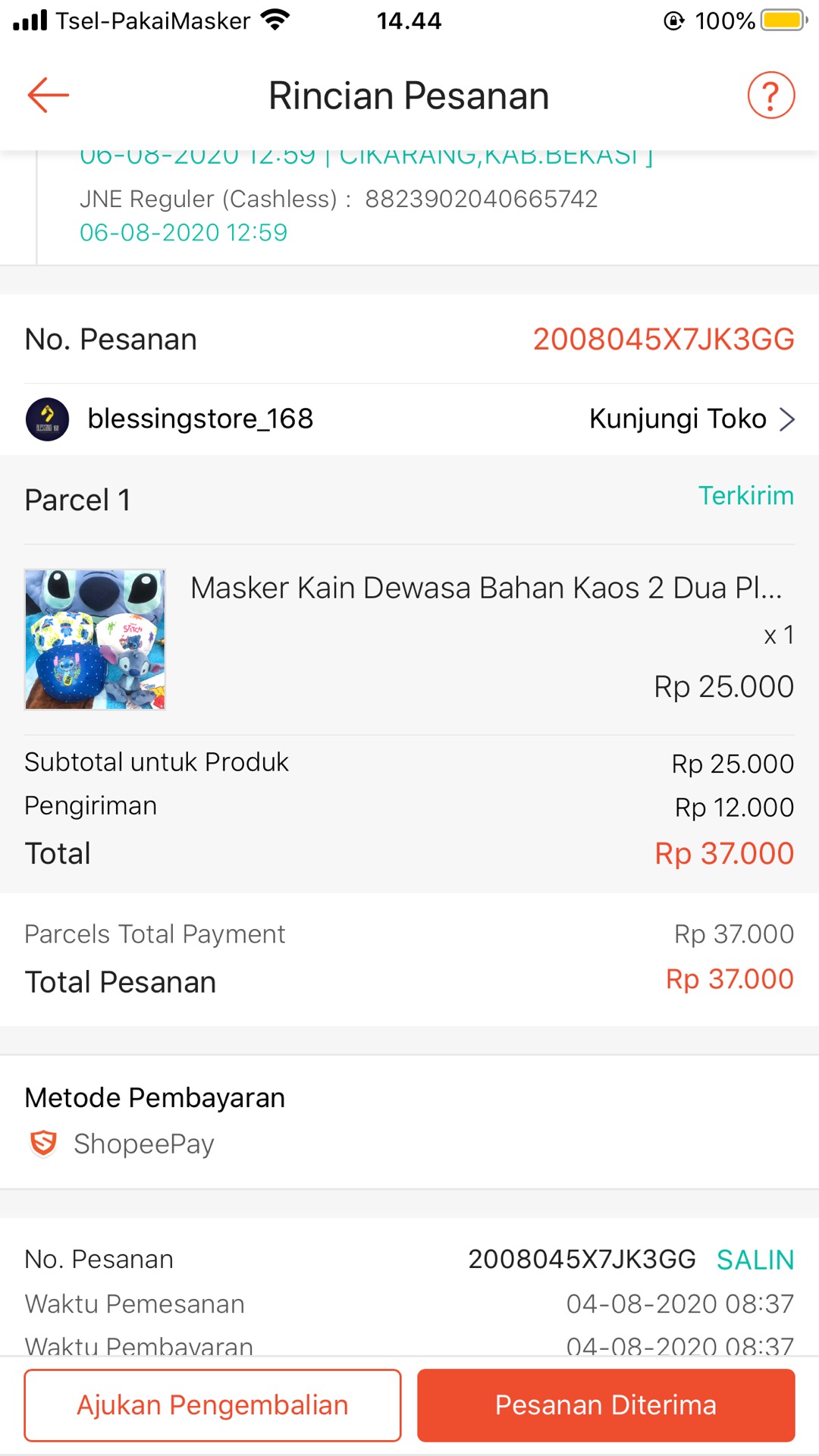The height and width of the screenshot is (1456, 819).
Task: Select the Terkirim status label
Action: [747, 497]
